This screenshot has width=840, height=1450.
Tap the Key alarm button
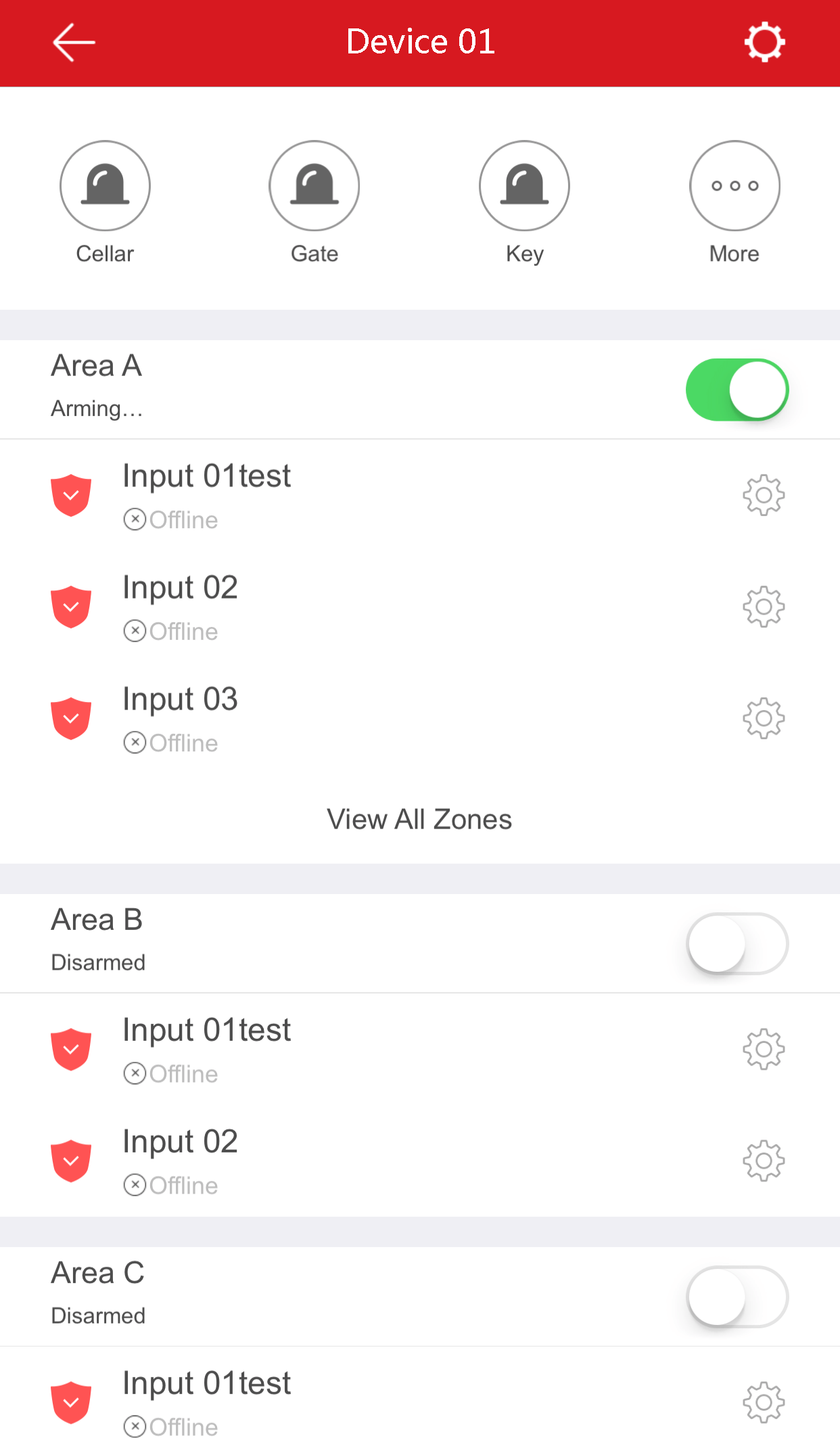524,186
